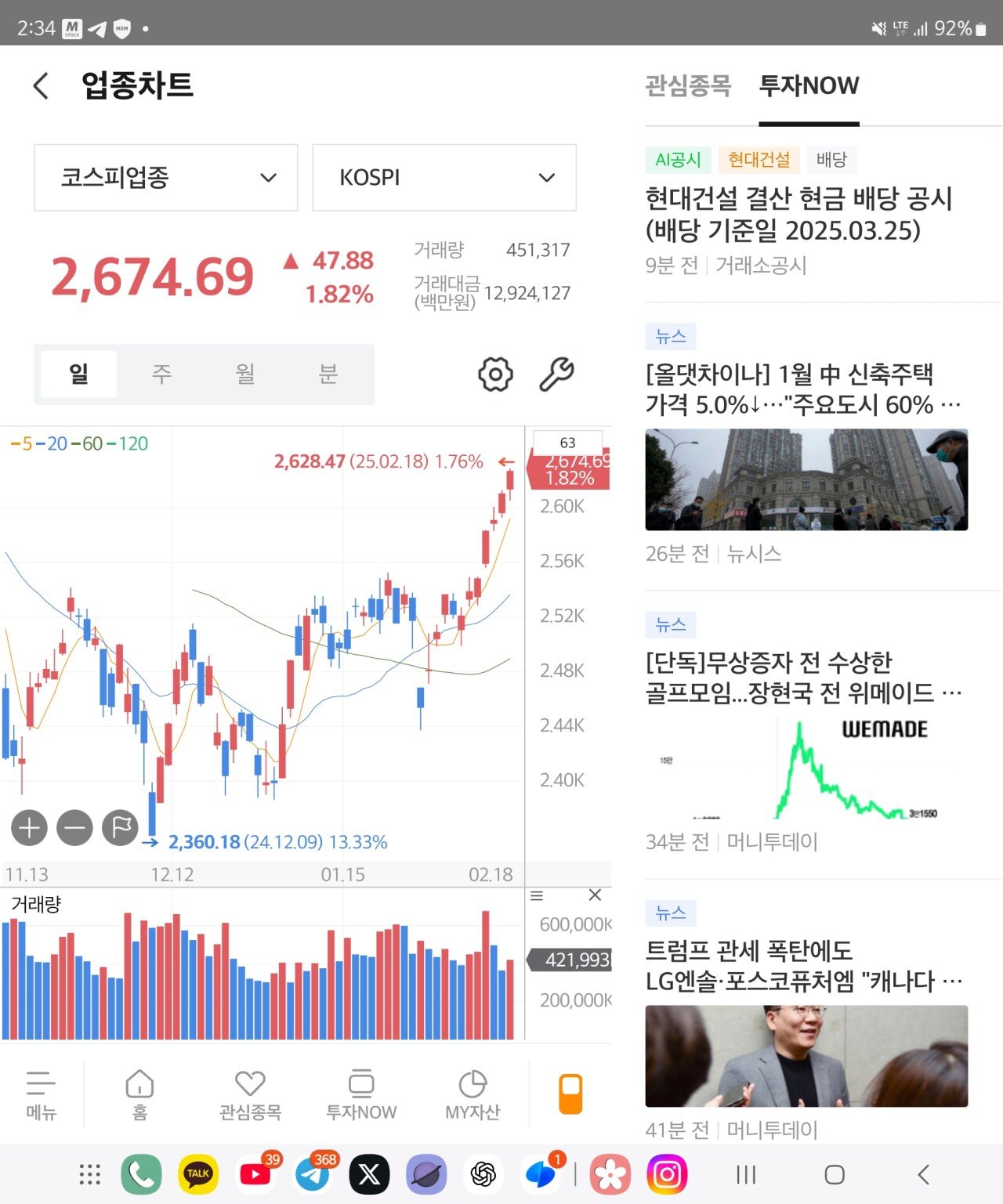The height and width of the screenshot is (1204, 1003).
Task: Zoom out chart with minus button
Action: [x=74, y=827]
